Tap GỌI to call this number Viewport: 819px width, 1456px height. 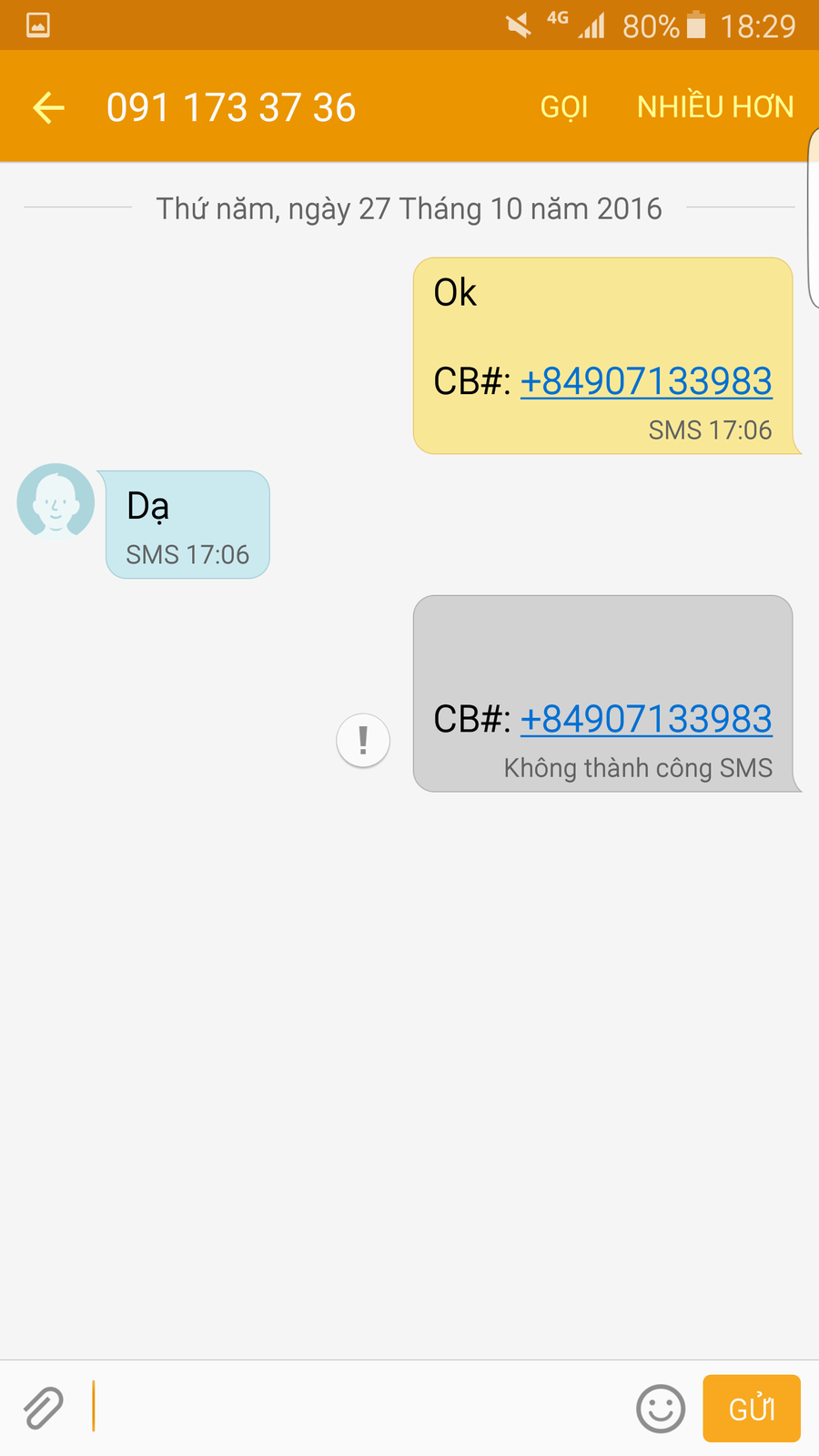(x=564, y=107)
